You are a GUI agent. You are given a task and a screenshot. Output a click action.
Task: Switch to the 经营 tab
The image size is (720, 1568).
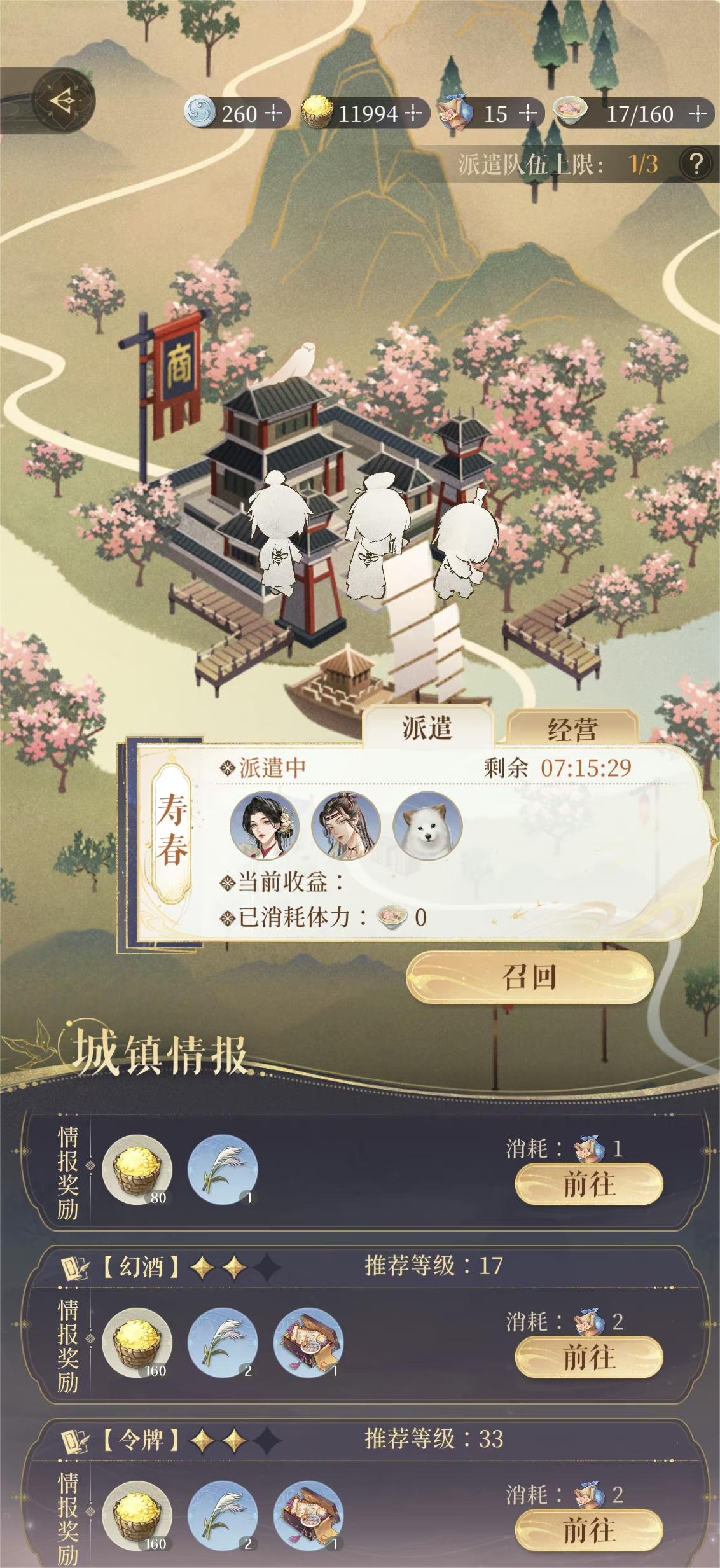pos(572,729)
